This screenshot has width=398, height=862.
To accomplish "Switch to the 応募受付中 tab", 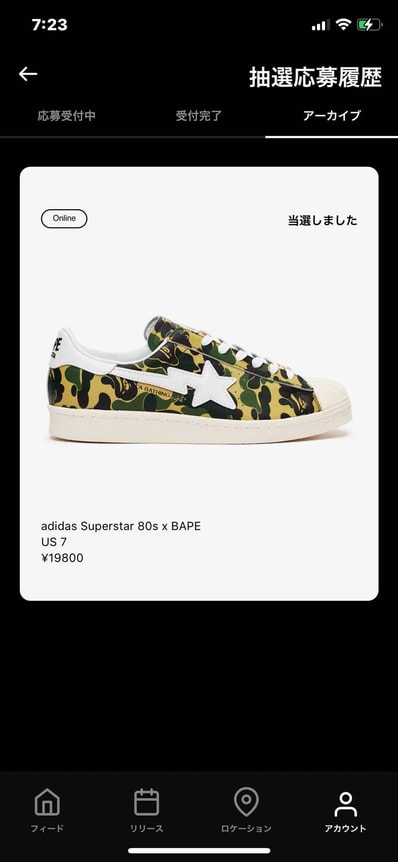I will coord(67,115).
